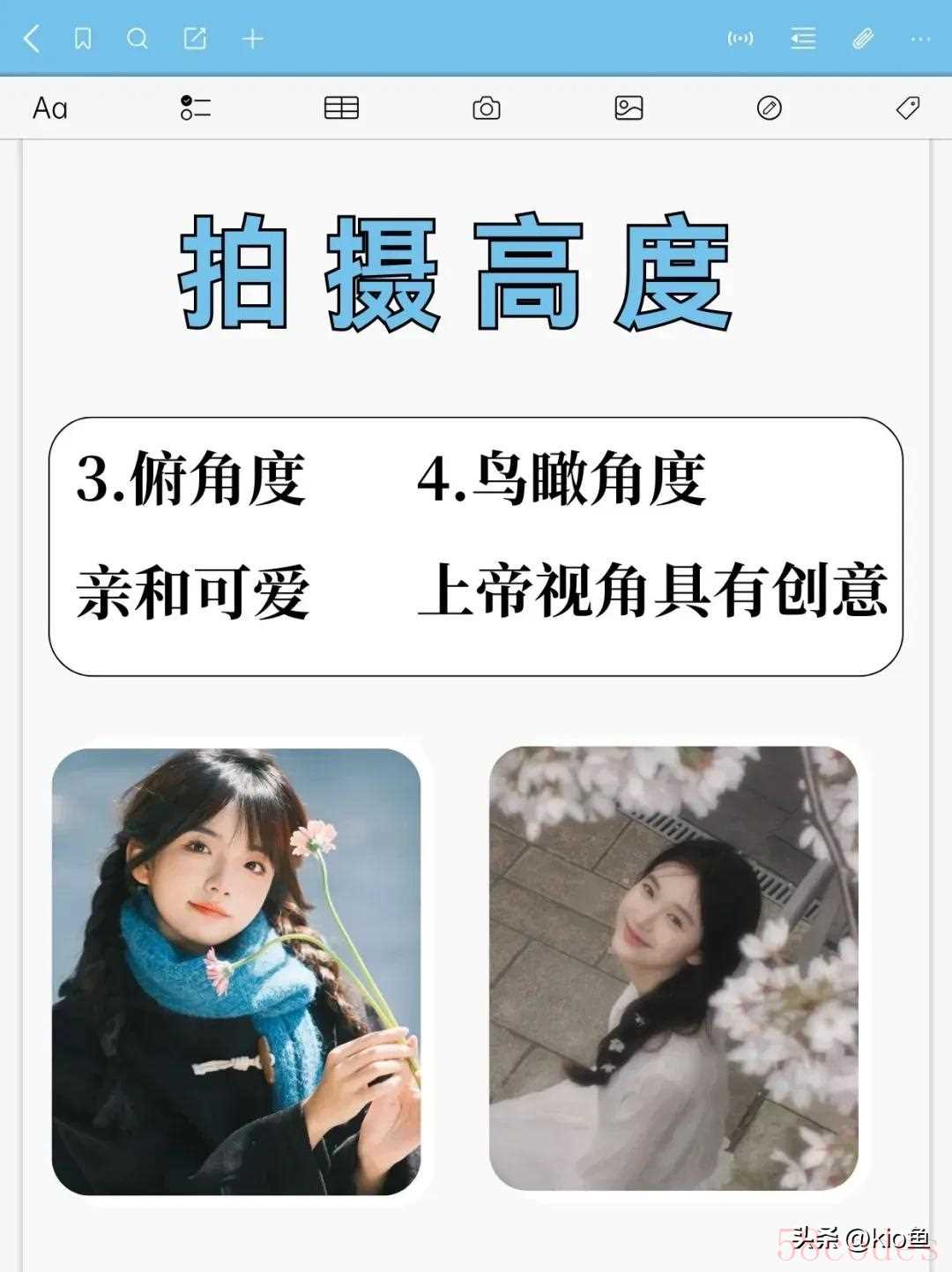This screenshot has width=952, height=1272.
Task: Search within the note
Action: pyautogui.click(x=138, y=39)
